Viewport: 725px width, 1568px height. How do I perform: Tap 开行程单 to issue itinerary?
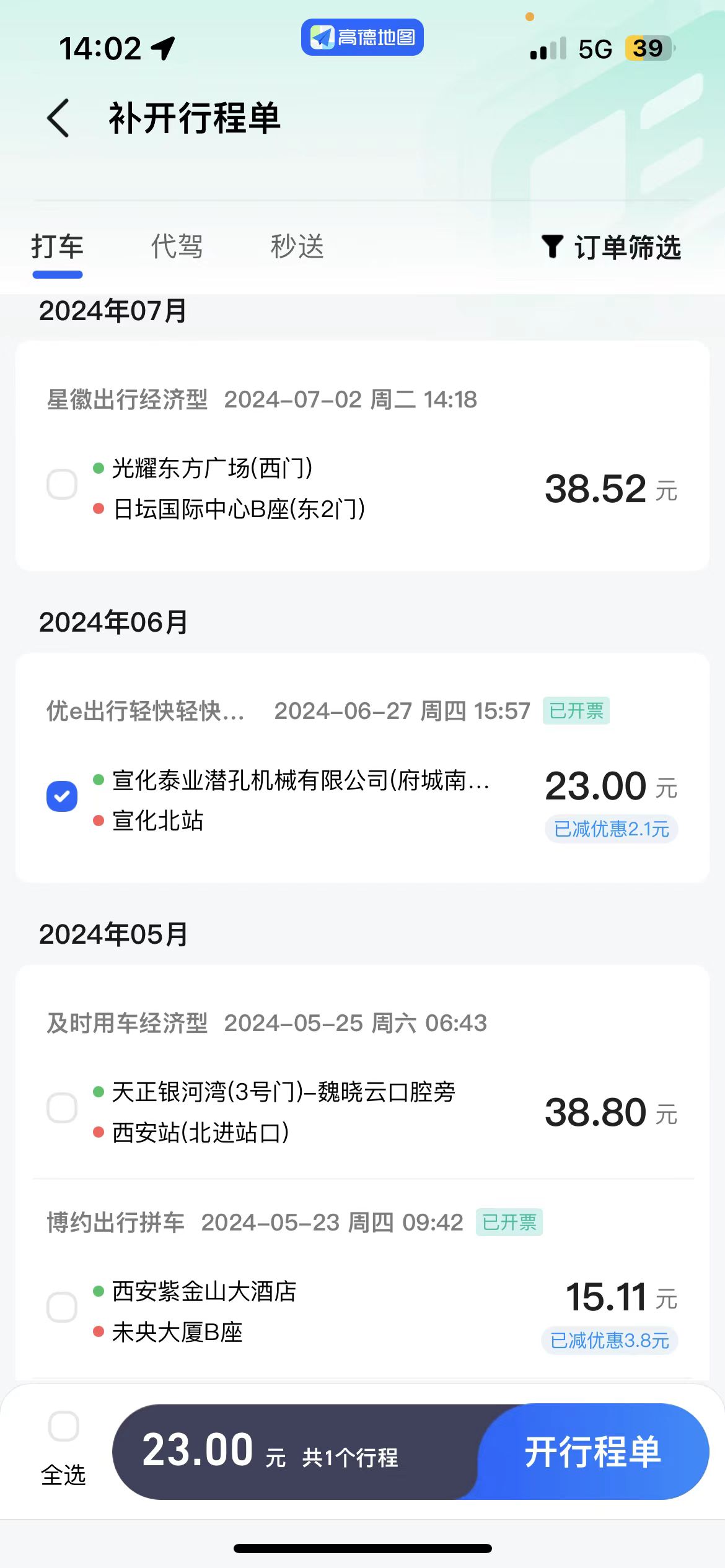pyautogui.click(x=593, y=1452)
